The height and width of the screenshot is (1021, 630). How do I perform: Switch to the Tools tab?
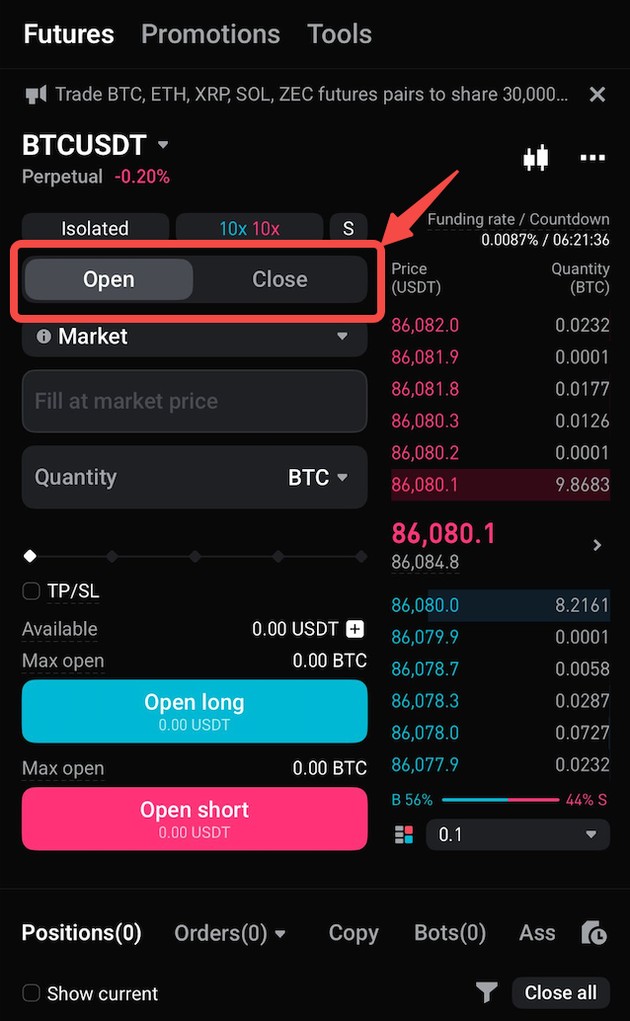click(339, 34)
